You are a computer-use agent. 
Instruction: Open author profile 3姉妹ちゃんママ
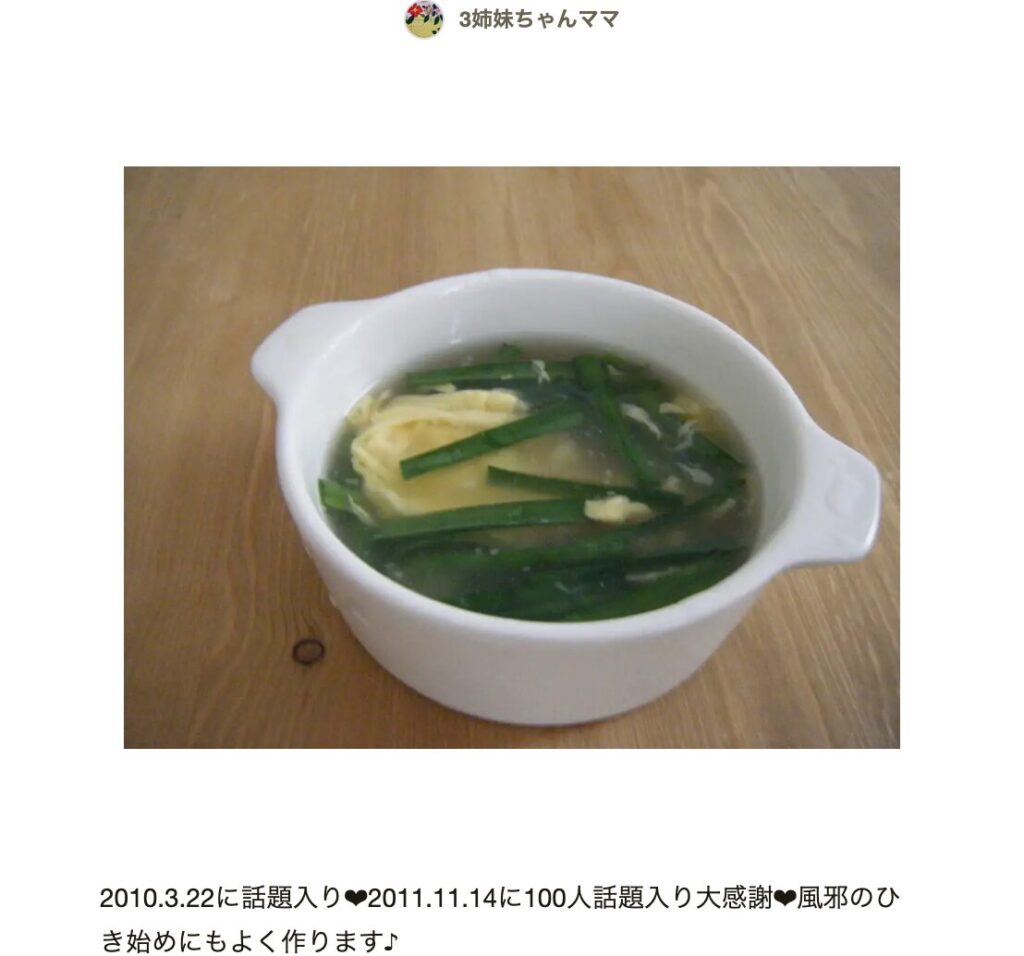coord(537,19)
